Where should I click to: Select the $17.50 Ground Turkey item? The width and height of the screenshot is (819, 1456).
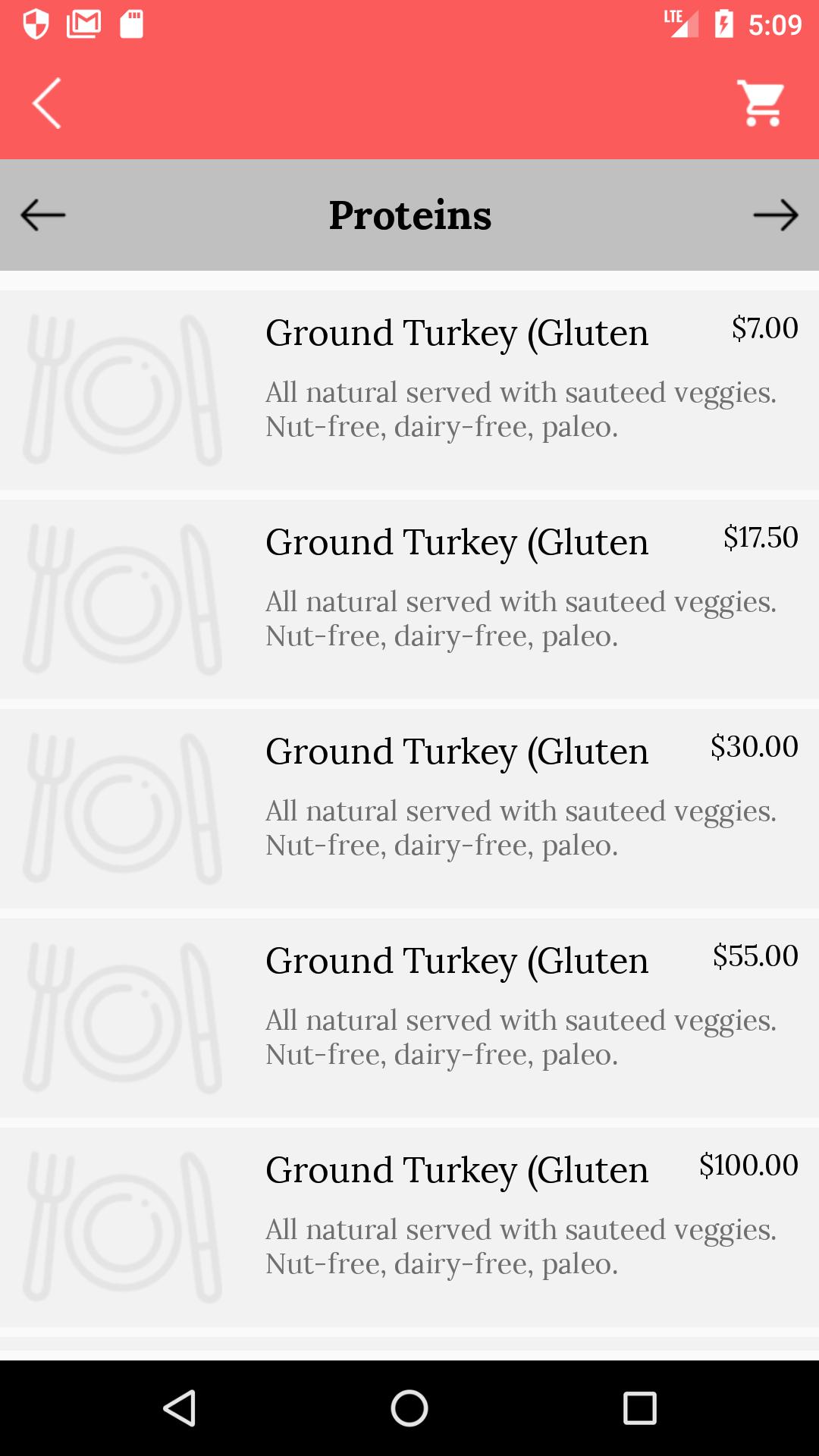[x=409, y=599]
